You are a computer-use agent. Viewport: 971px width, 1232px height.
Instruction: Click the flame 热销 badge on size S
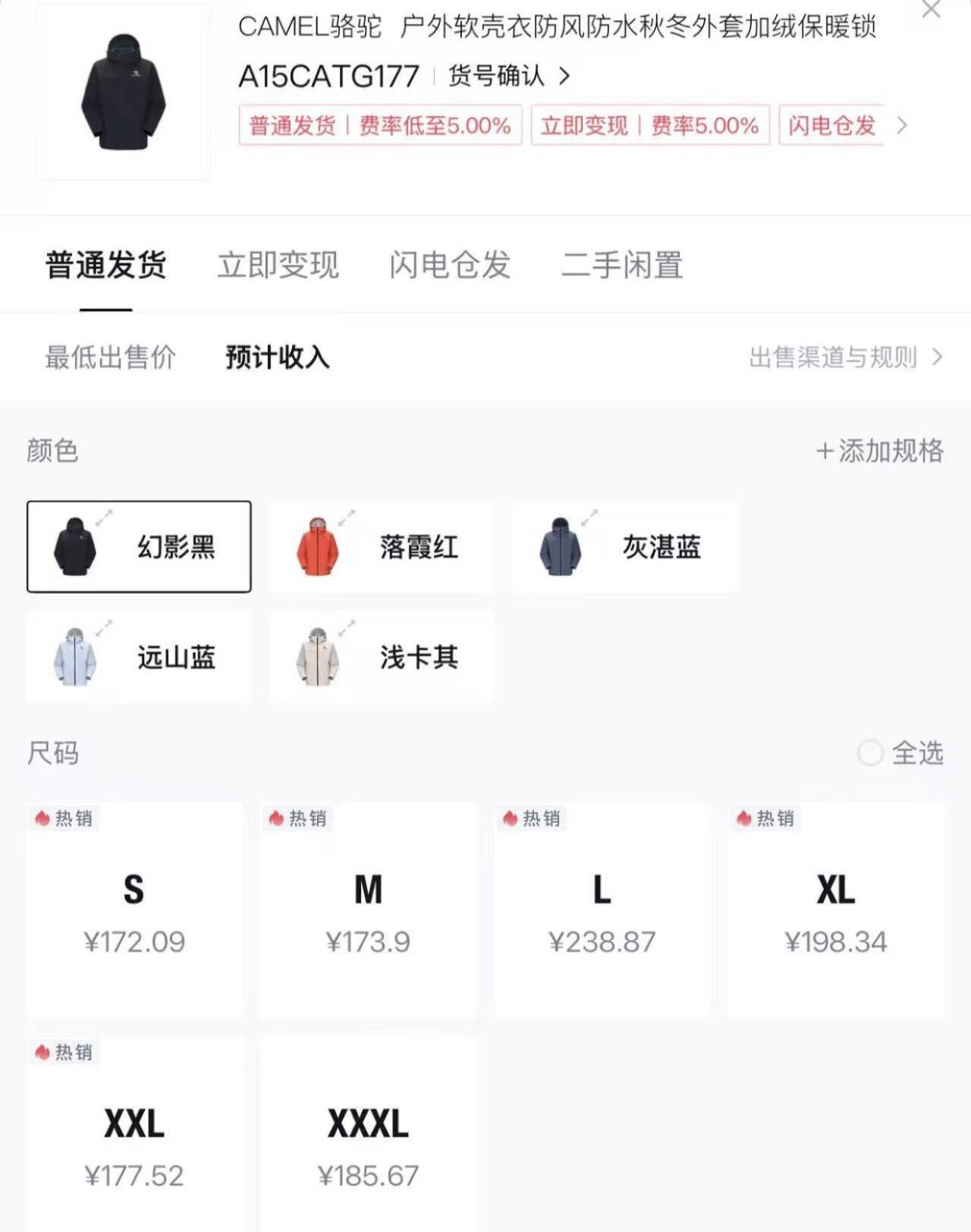64,819
